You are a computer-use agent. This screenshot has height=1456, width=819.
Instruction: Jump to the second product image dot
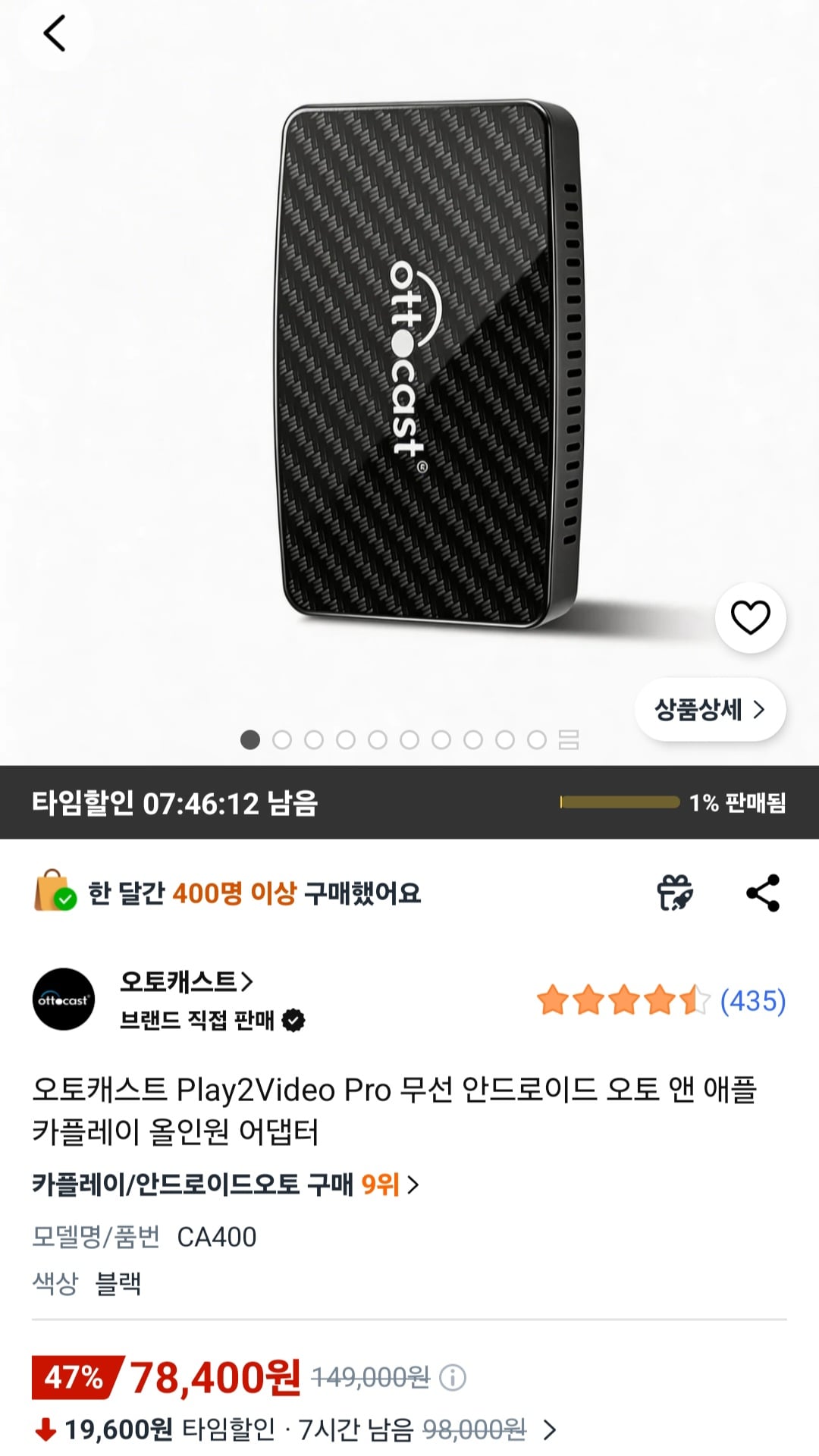click(282, 739)
